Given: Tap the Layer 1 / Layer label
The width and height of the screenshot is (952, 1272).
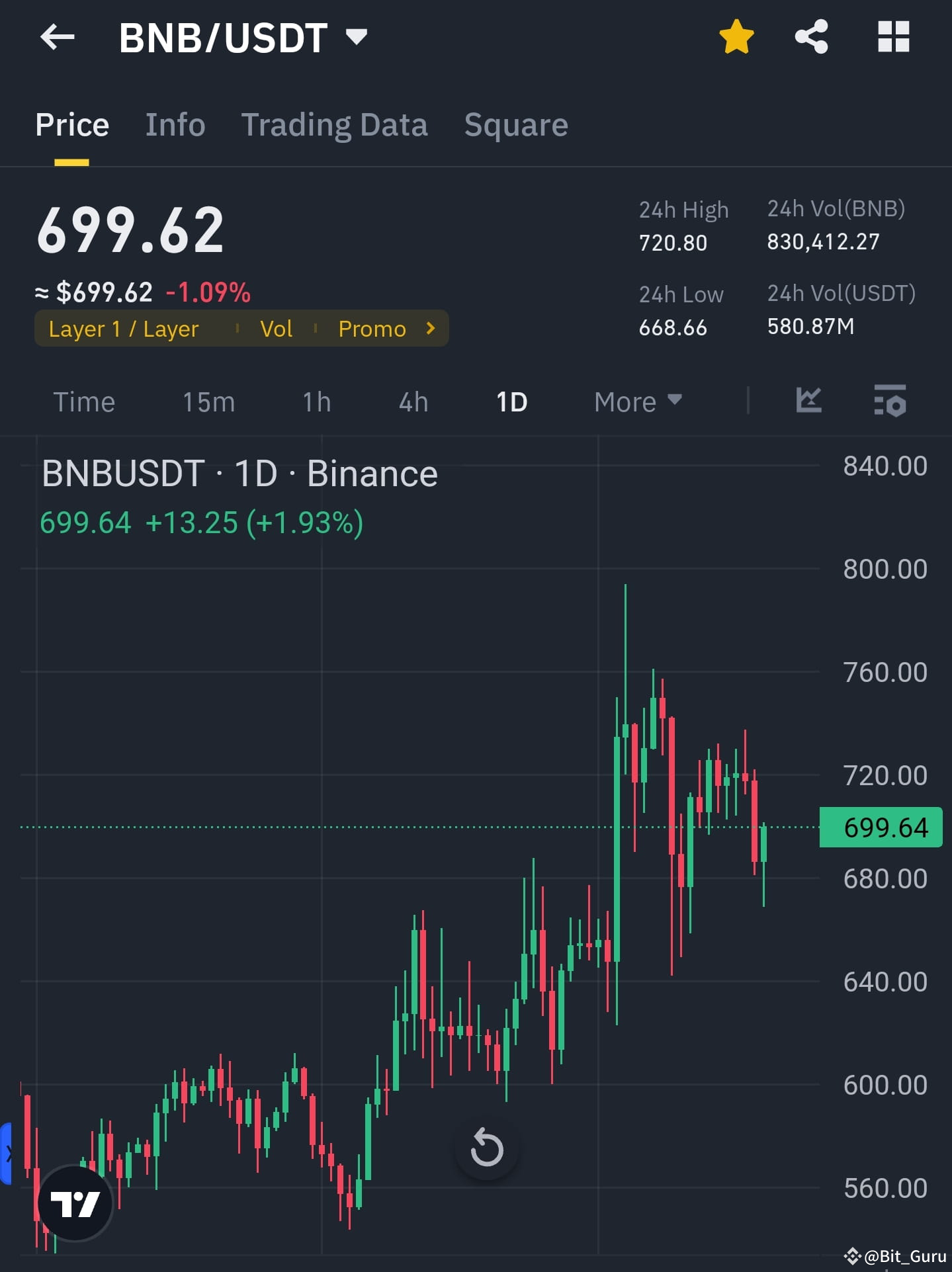Looking at the screenshot, I should (x=123, y=327).
